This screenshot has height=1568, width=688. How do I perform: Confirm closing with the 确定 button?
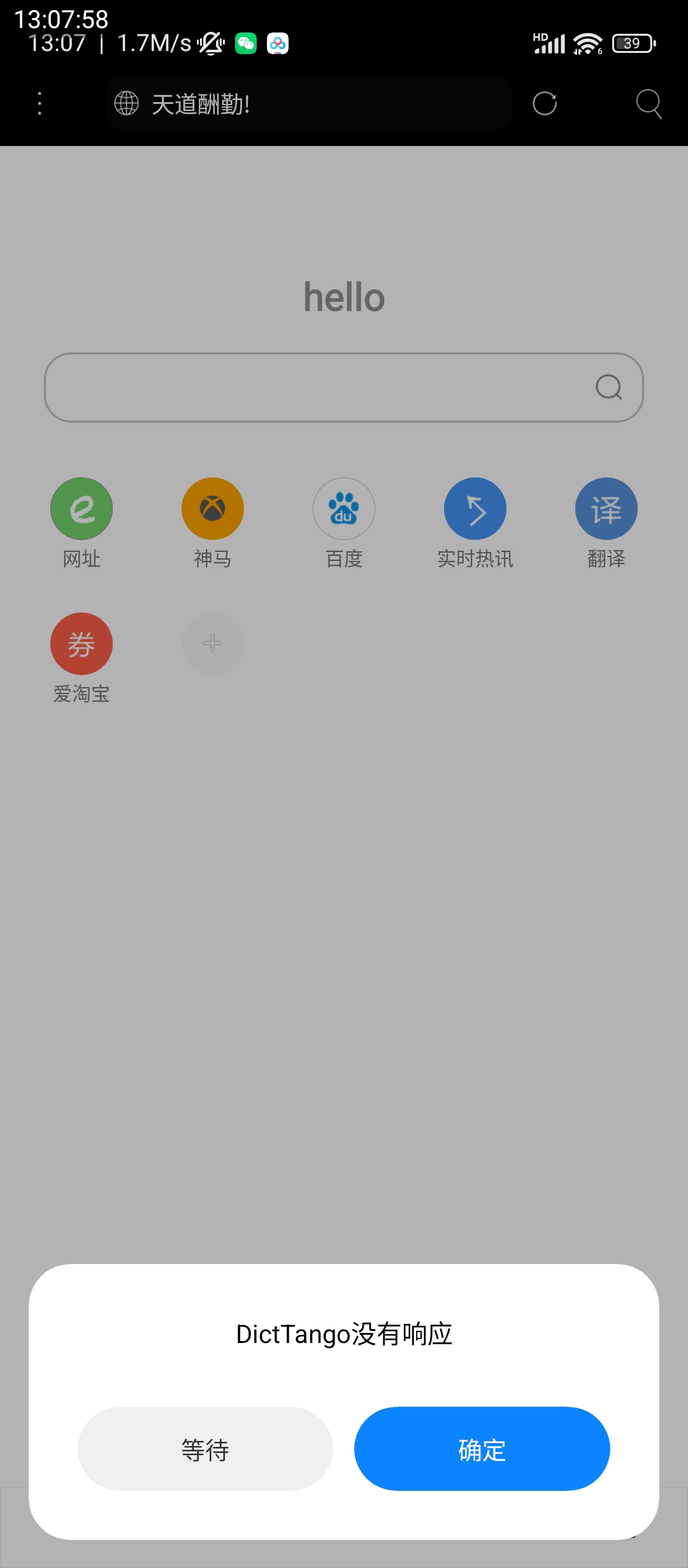[482, 1449]
